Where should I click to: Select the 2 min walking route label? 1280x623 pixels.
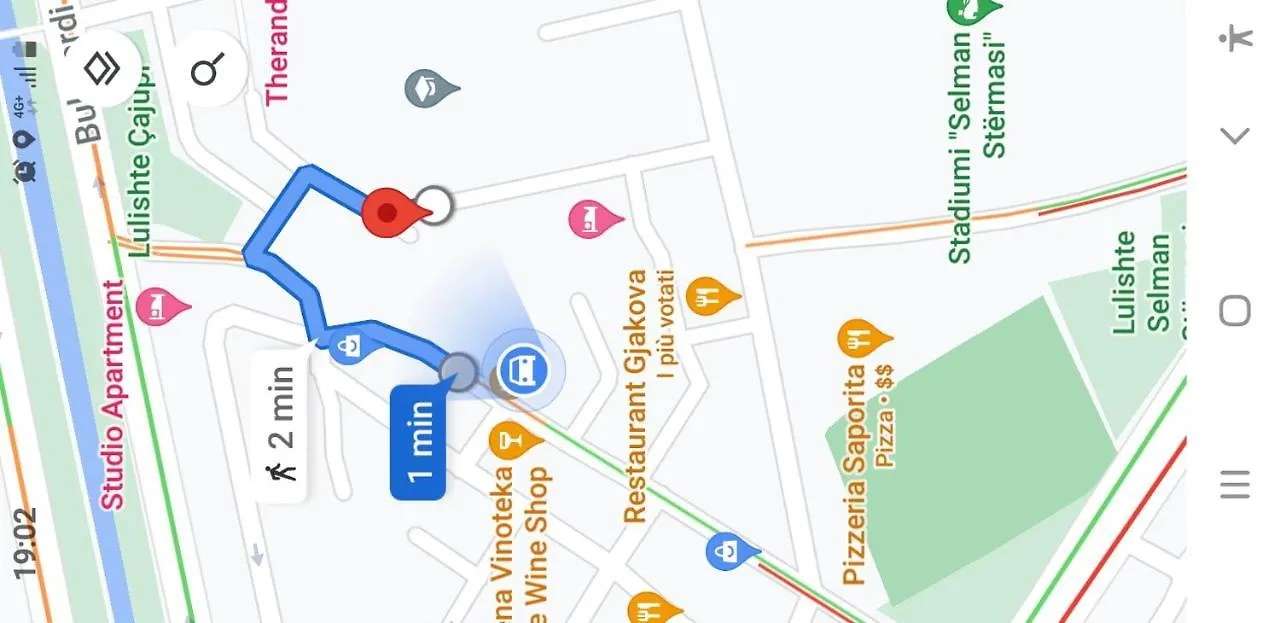281,423
